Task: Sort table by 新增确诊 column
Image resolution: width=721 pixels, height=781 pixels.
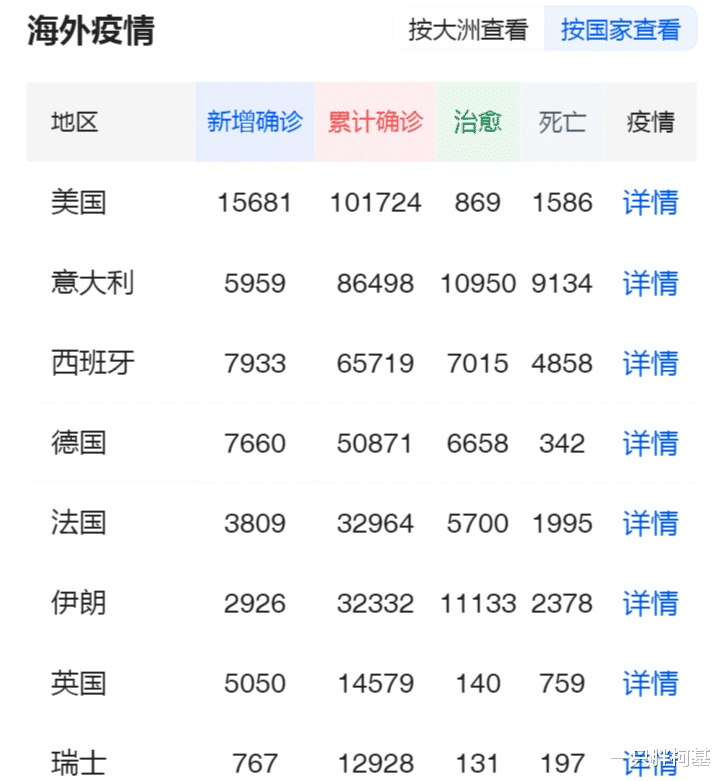Action: click(x=254, y=122)
